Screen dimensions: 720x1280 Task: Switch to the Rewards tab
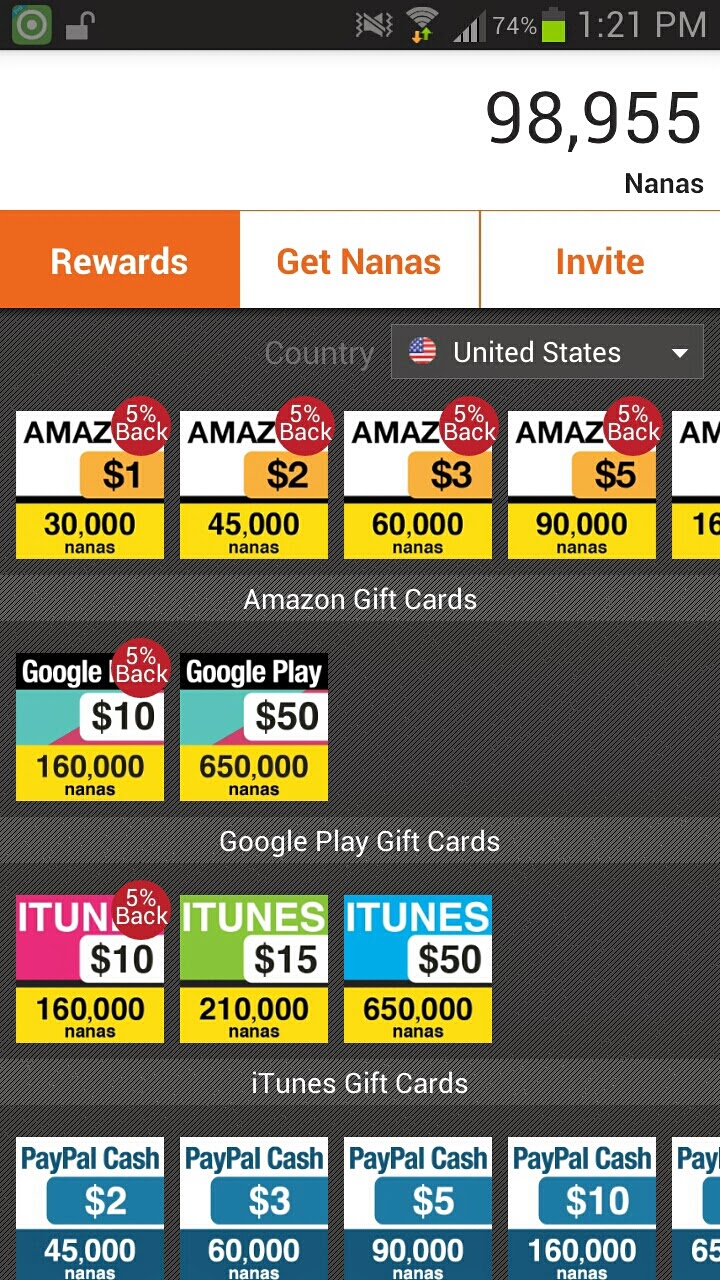[x=120, y=261]
